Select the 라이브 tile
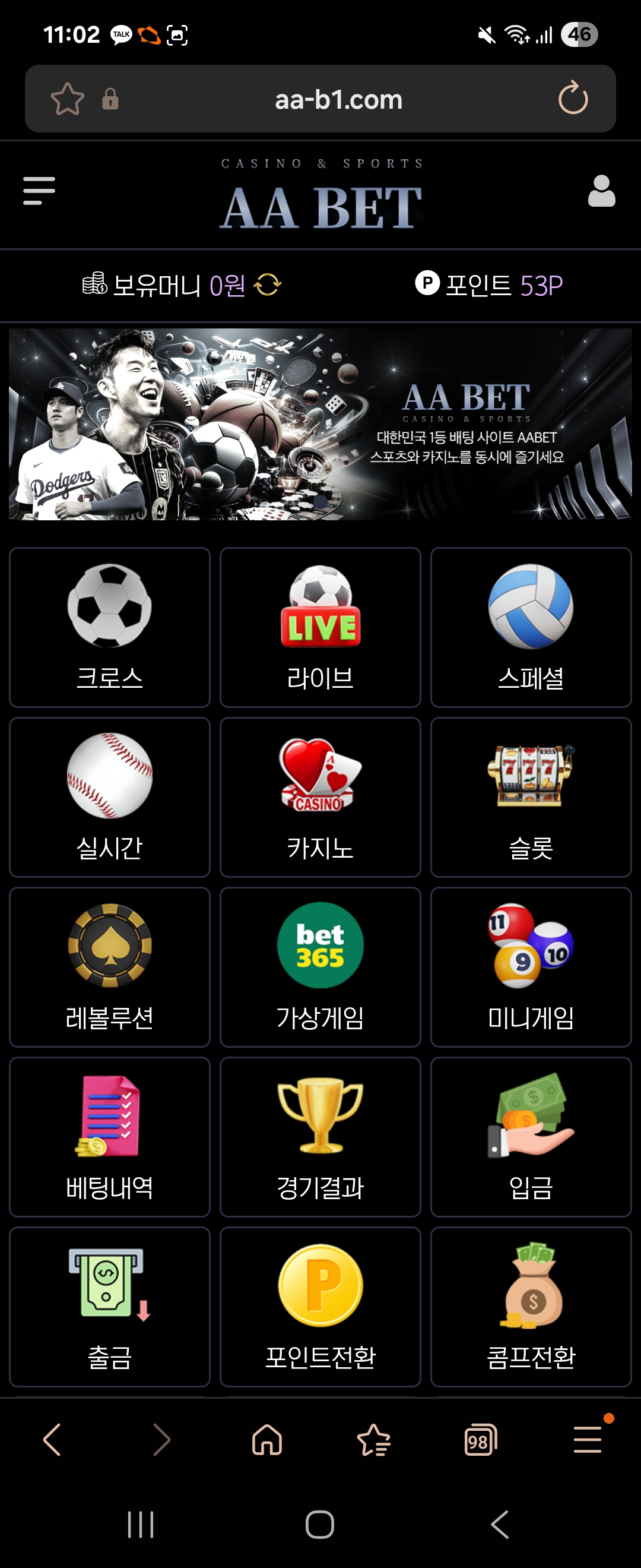The width and height of the screenshot is (641, 1568). 320,627
